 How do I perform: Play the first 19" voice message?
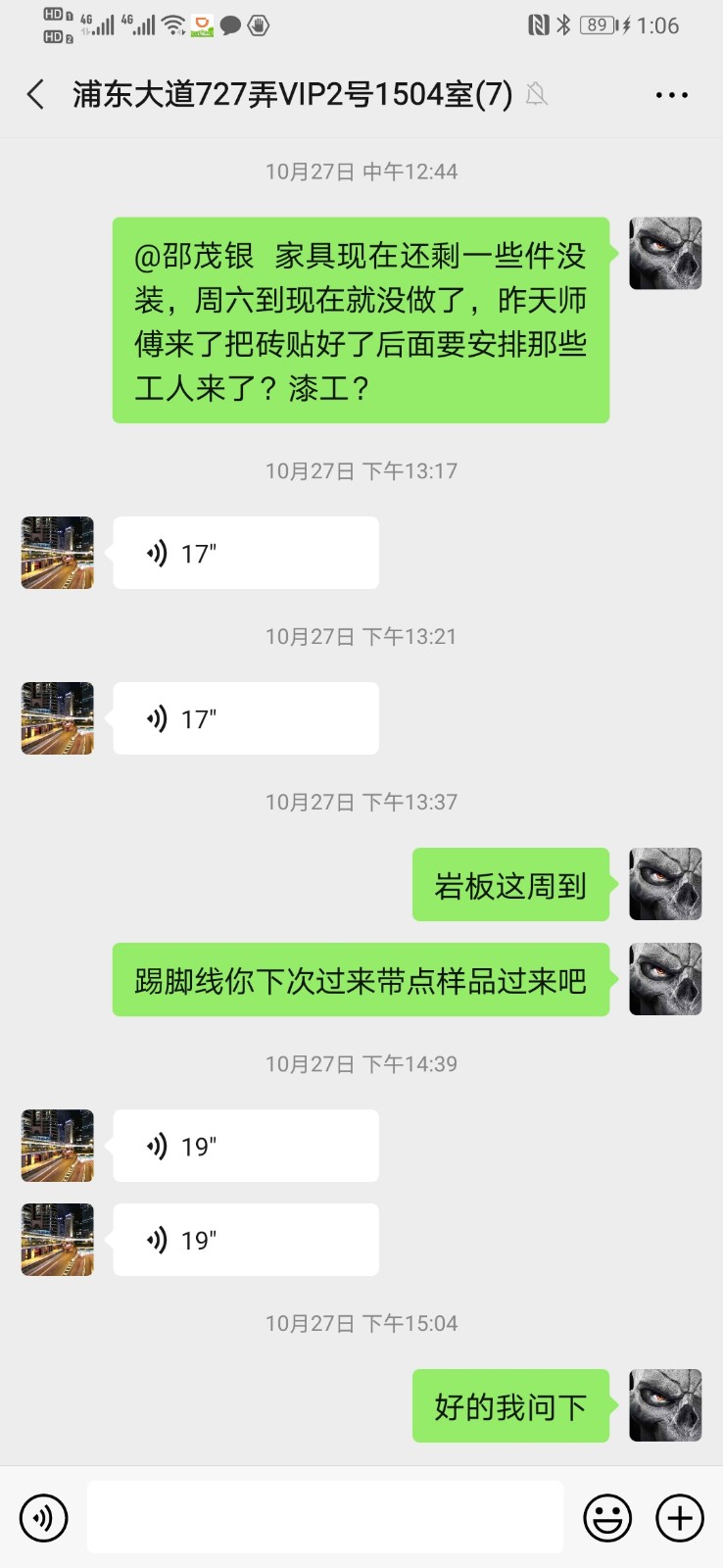[x=245, y=1146]
